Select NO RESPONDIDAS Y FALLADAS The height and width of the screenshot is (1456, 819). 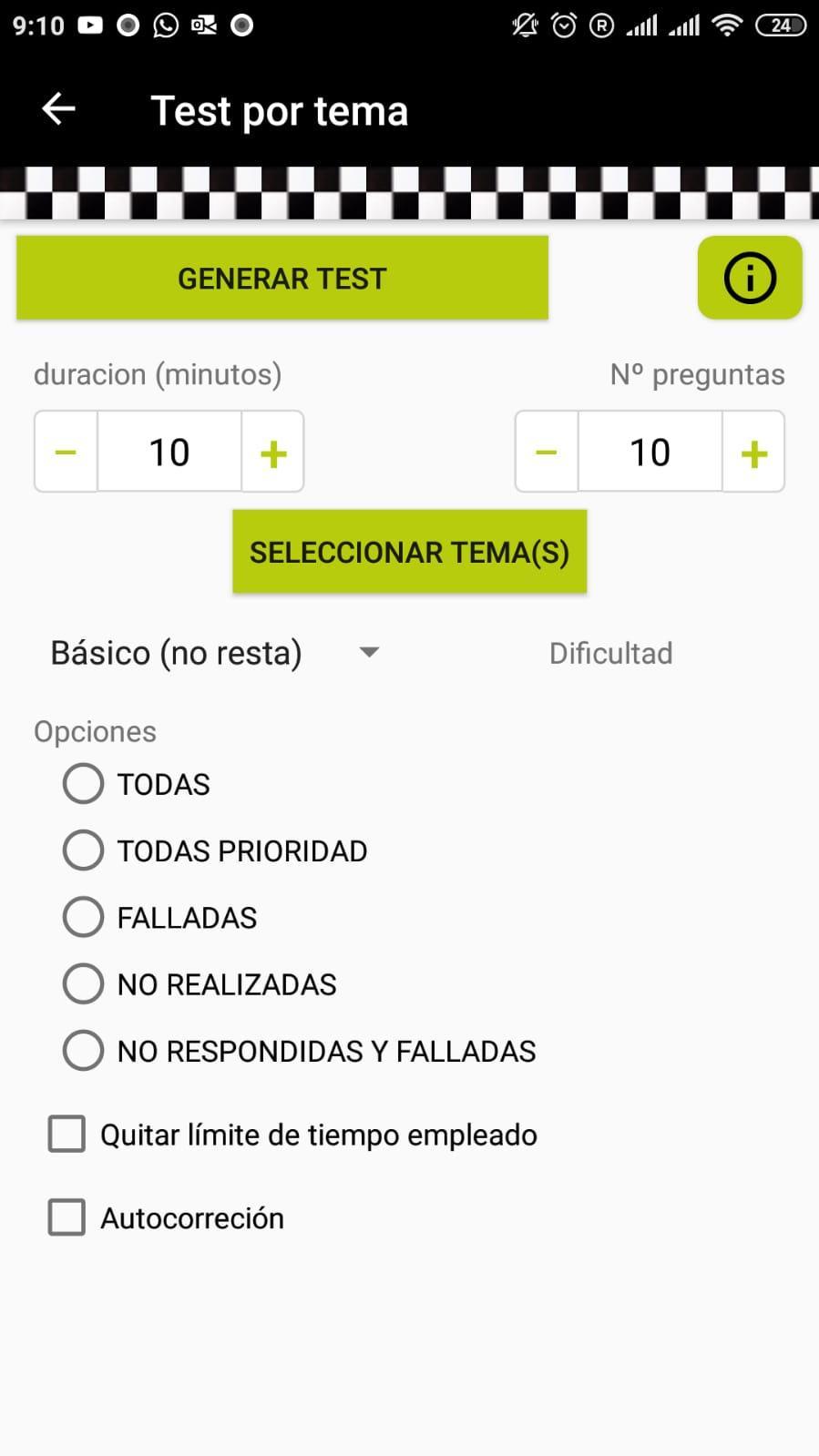pos(299,1051)
